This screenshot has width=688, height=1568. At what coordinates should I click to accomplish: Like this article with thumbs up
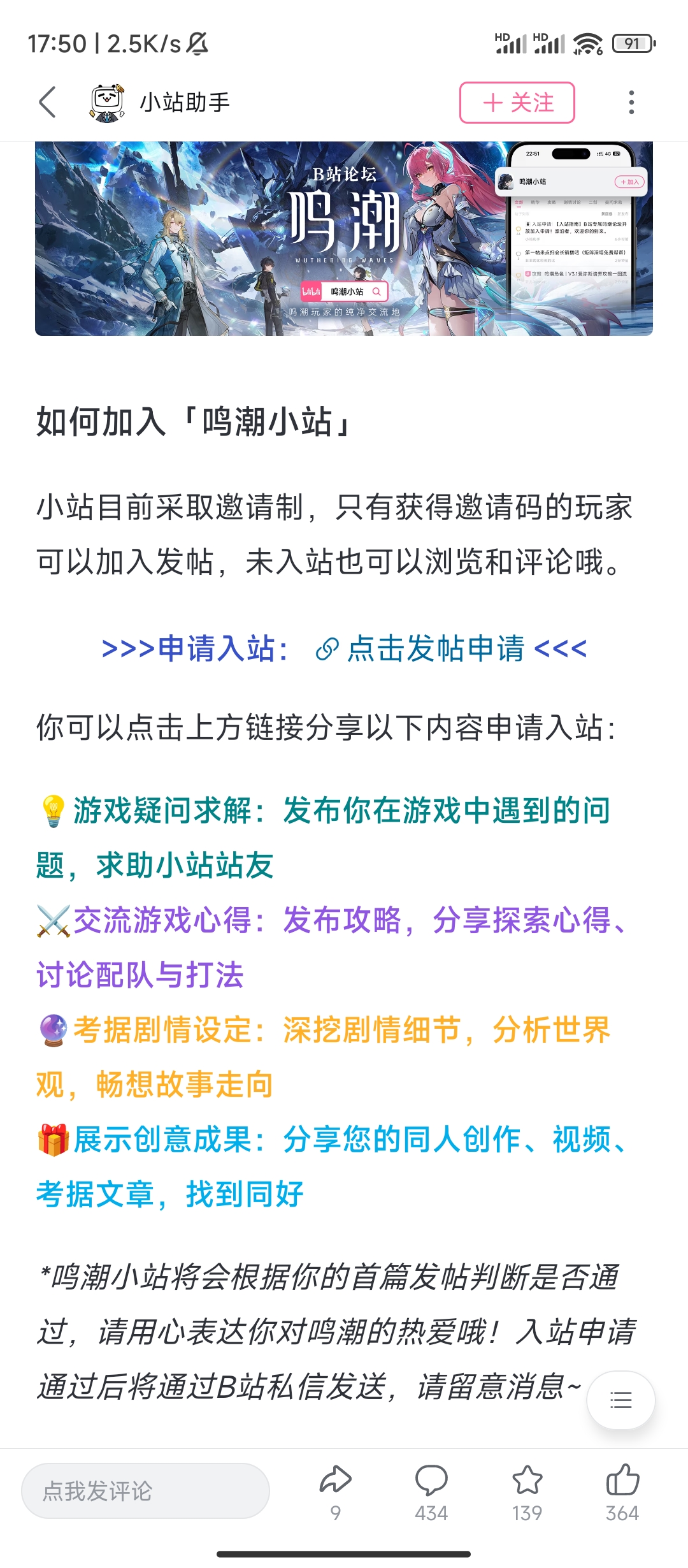click(x=622, y=1492)
